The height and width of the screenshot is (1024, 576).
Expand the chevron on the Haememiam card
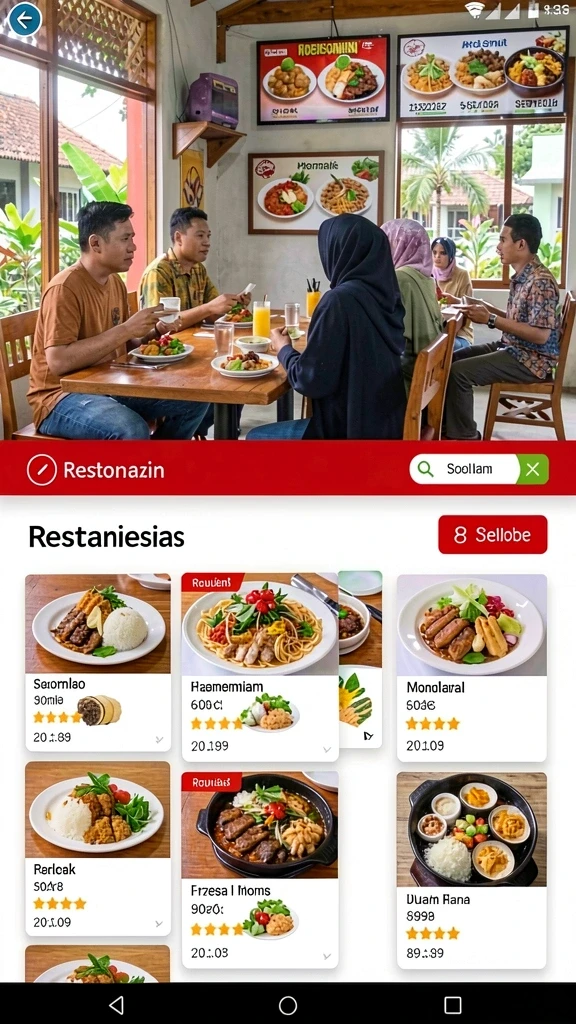pos(327,749)
